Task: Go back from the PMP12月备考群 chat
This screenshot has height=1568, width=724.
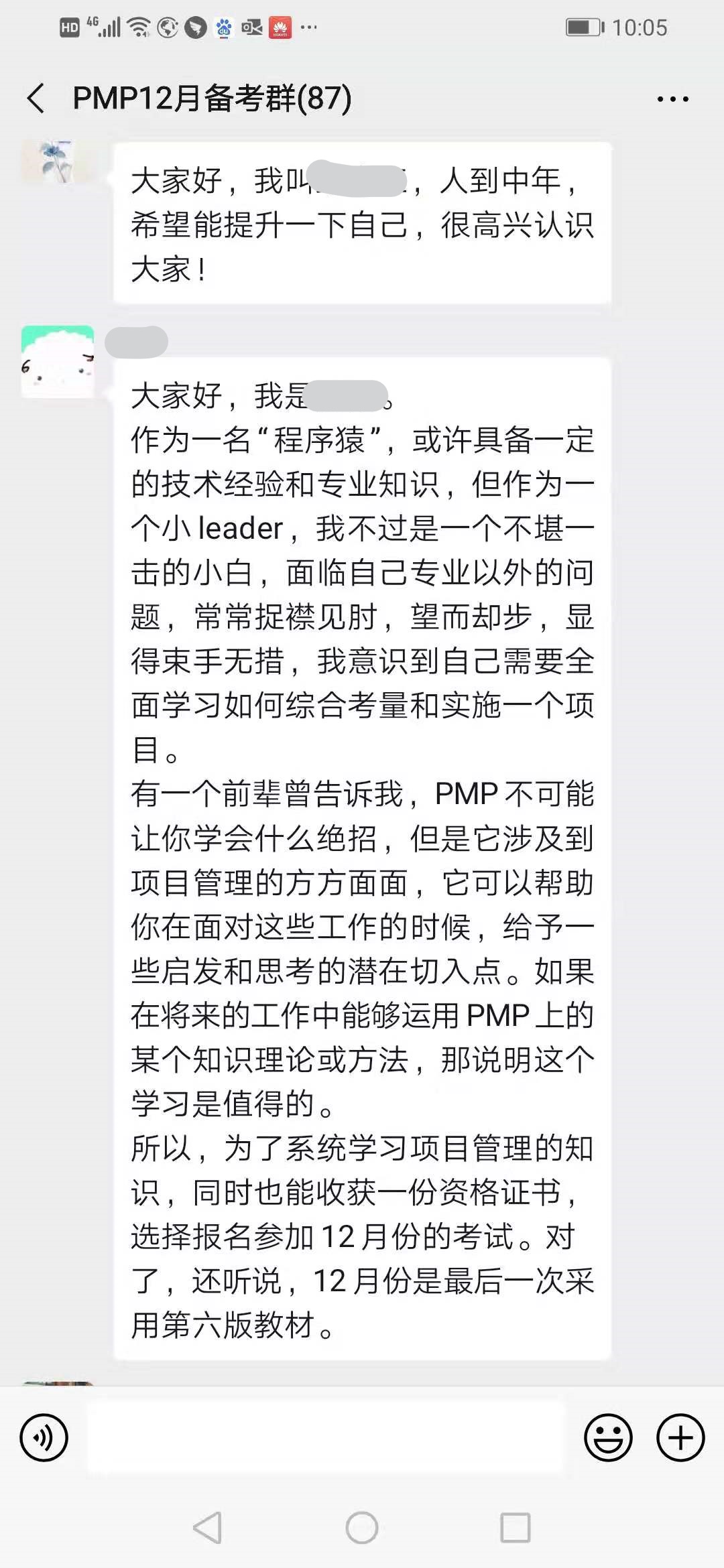Action: click(x=36, y=99)
